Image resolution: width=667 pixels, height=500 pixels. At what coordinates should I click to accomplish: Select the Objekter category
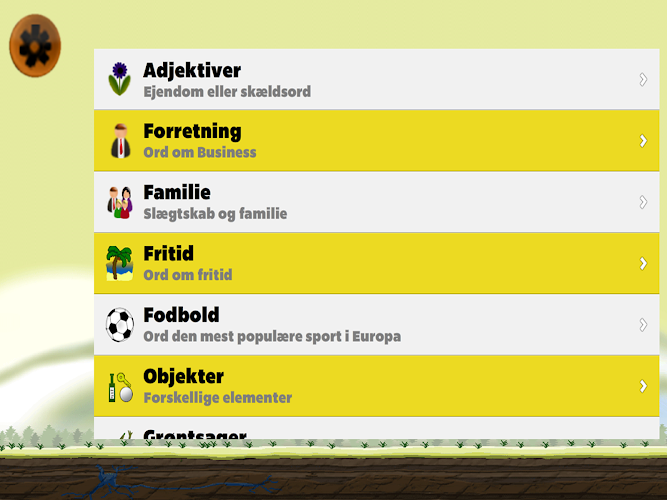tap(376, 386)
